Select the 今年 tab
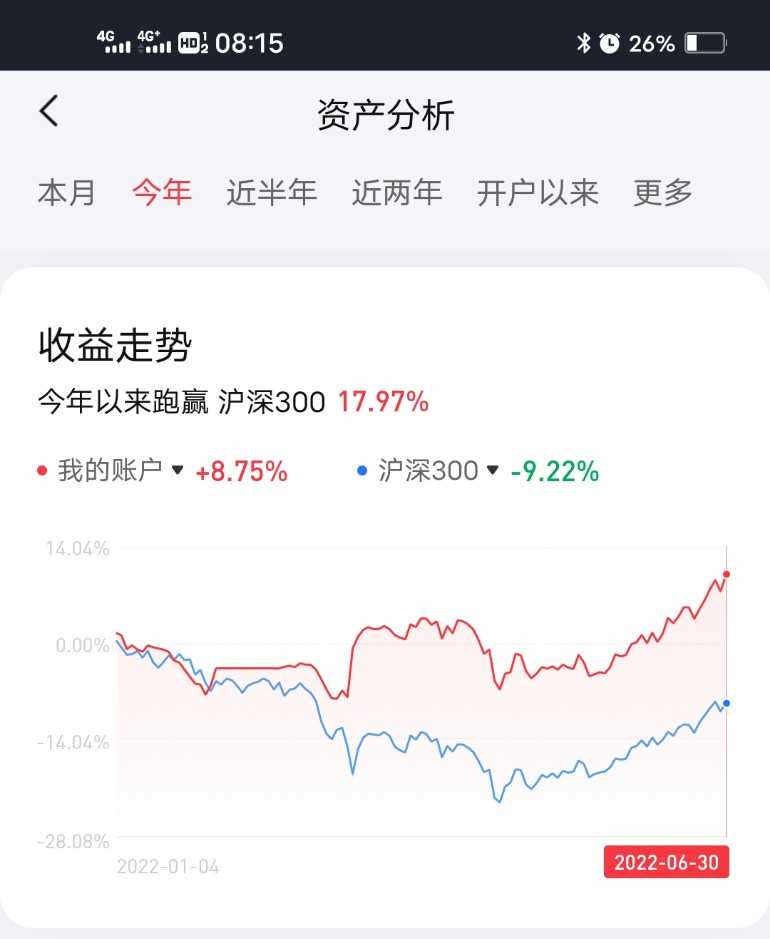 [x=162, y=193]
